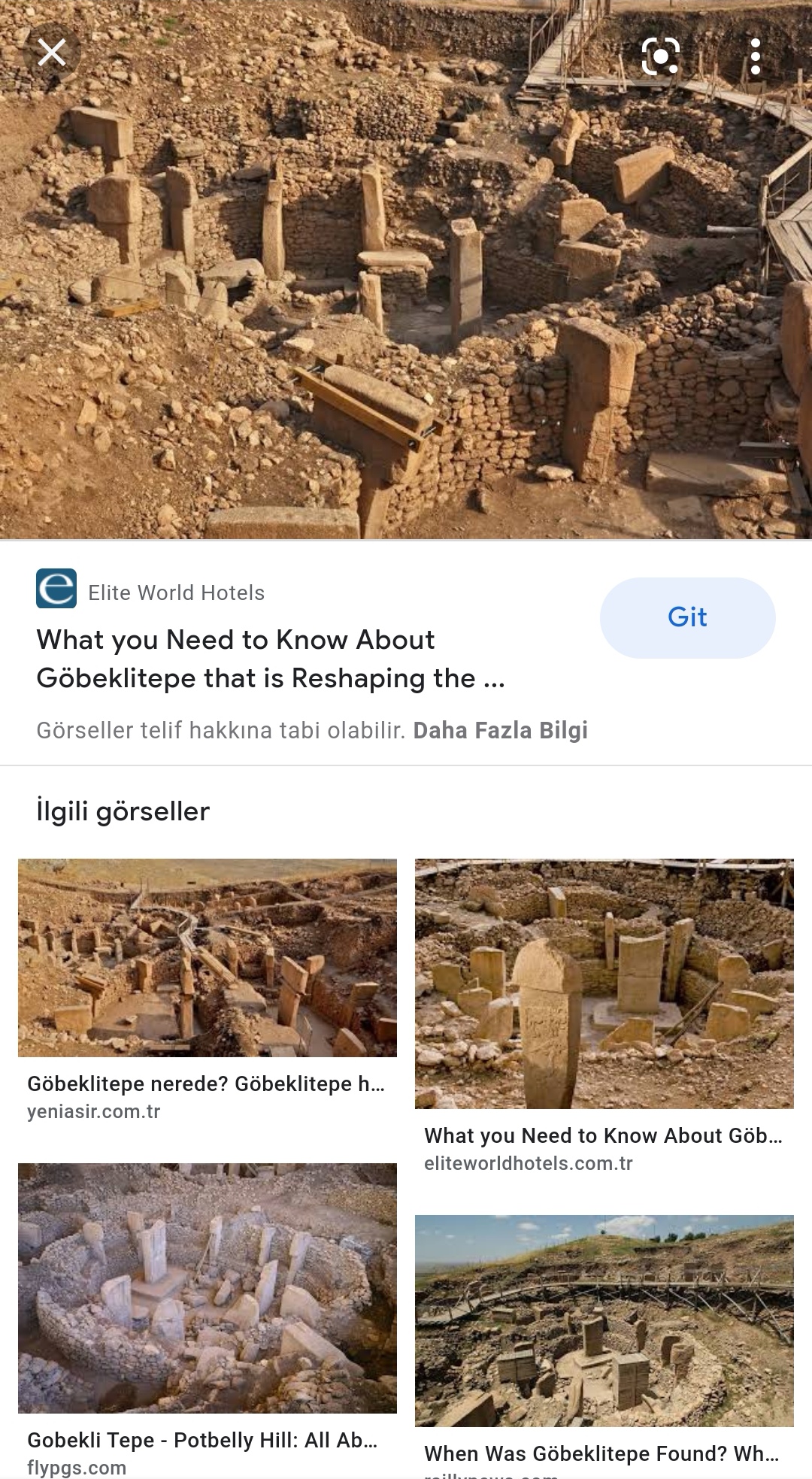Tap the Git button to visit the page
The image size is (812, 1479).
687,617
